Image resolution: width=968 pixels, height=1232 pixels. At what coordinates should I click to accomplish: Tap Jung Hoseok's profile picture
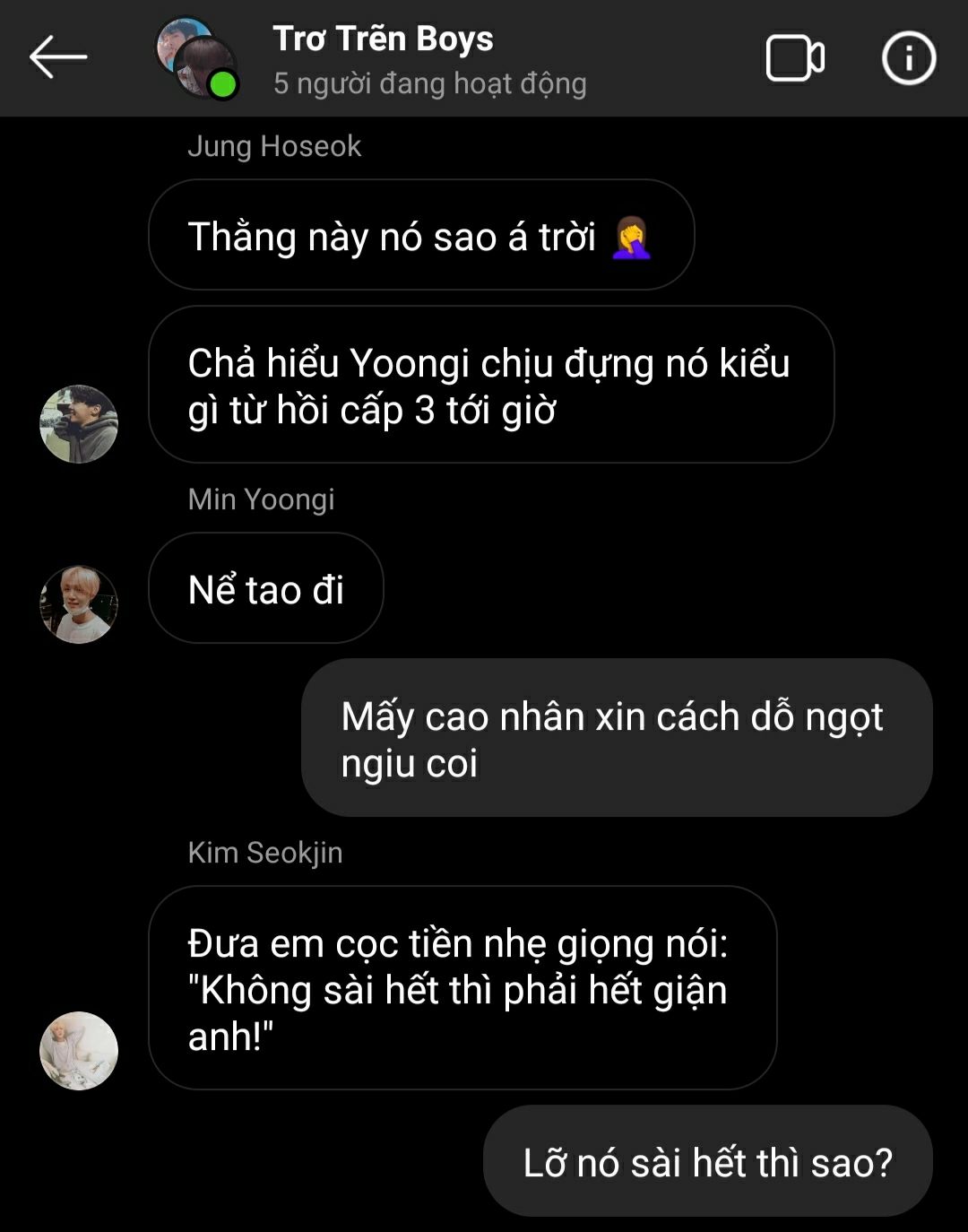[x=79, y=424]
